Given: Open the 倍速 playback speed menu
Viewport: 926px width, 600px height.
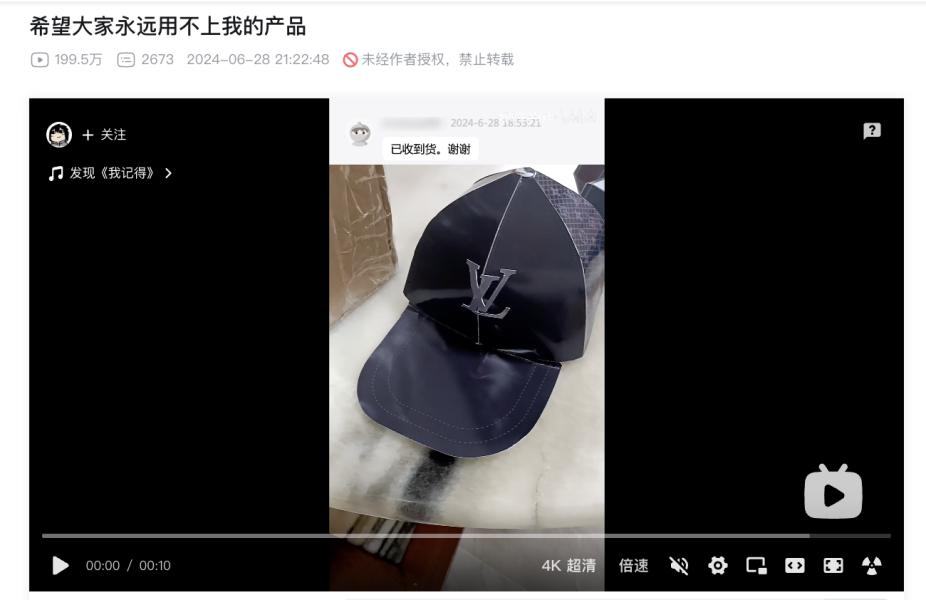Looking at the screenshot, I should click(633, 566).
